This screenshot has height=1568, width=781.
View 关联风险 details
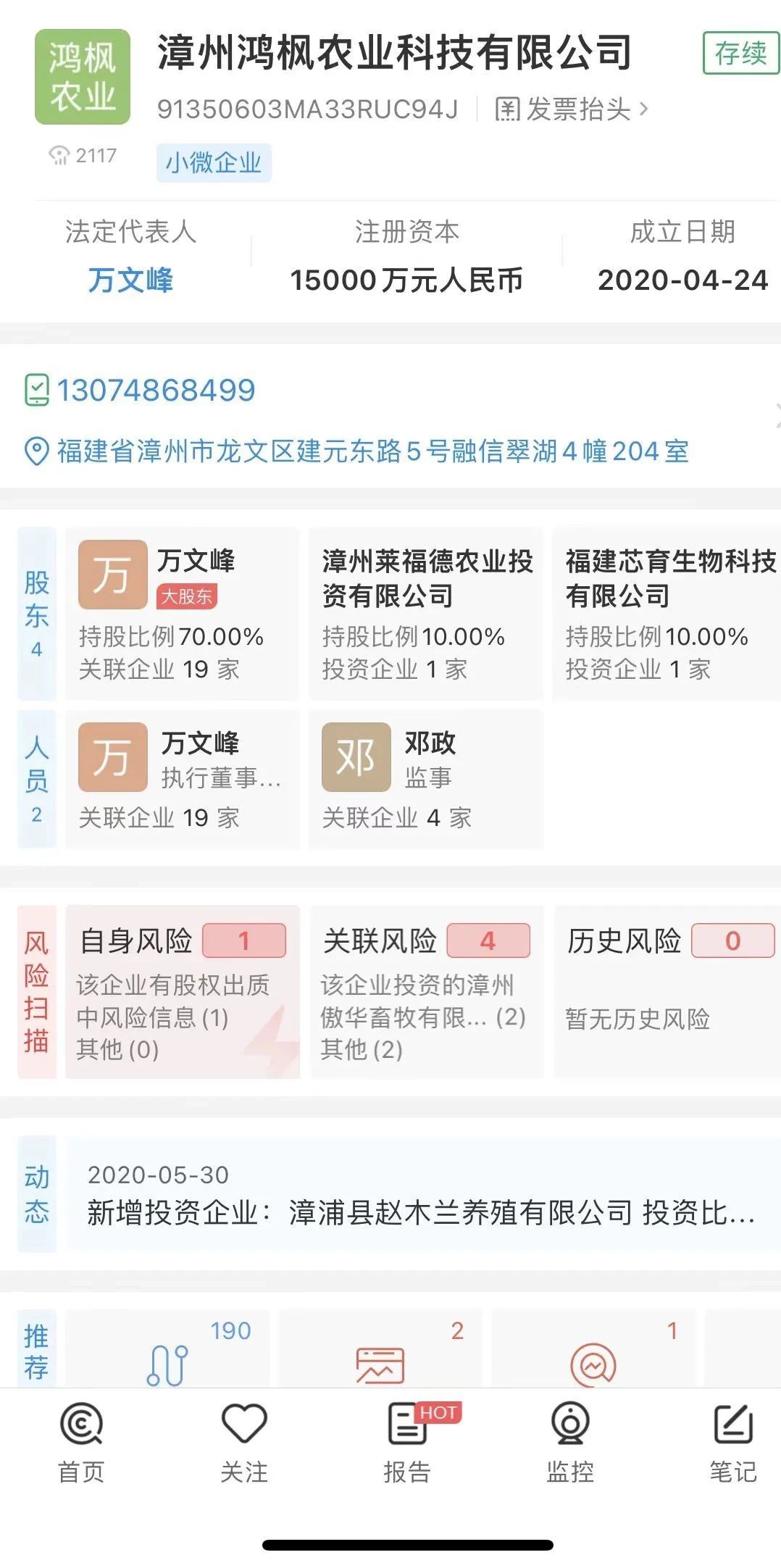click(x=427, y=992)
